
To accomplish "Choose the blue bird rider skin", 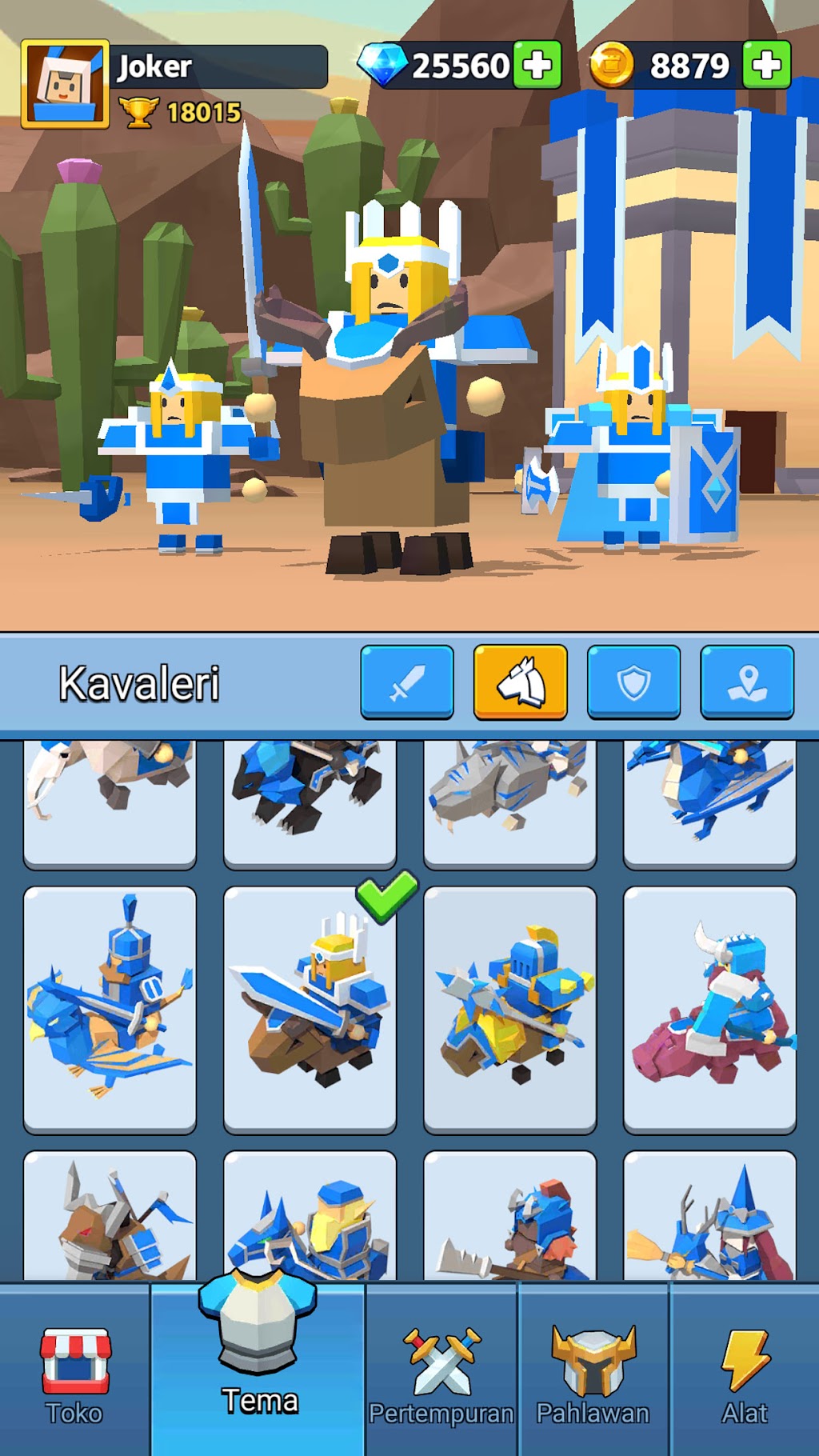I will point(110,1010).
